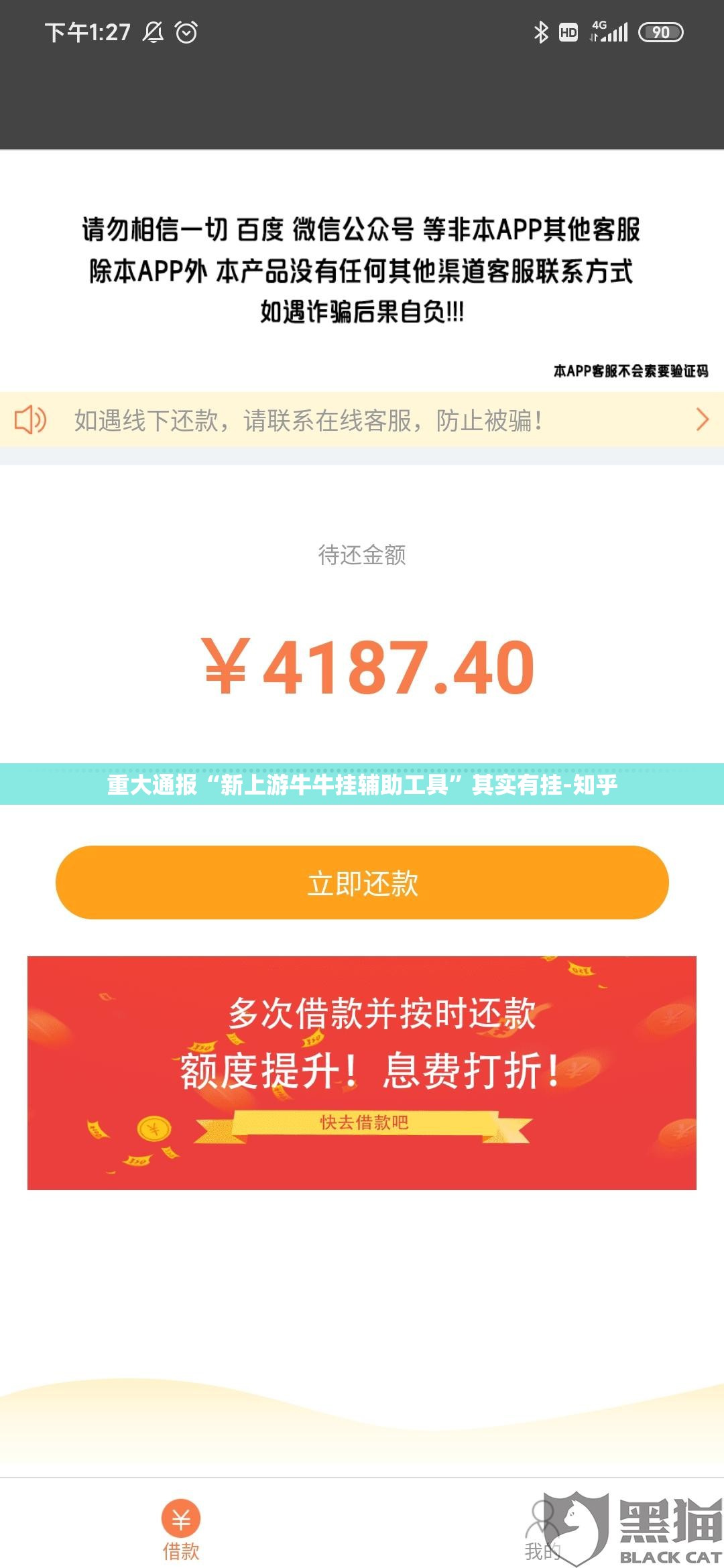Tap the 立即还款 repay now button

coord(362,883)
